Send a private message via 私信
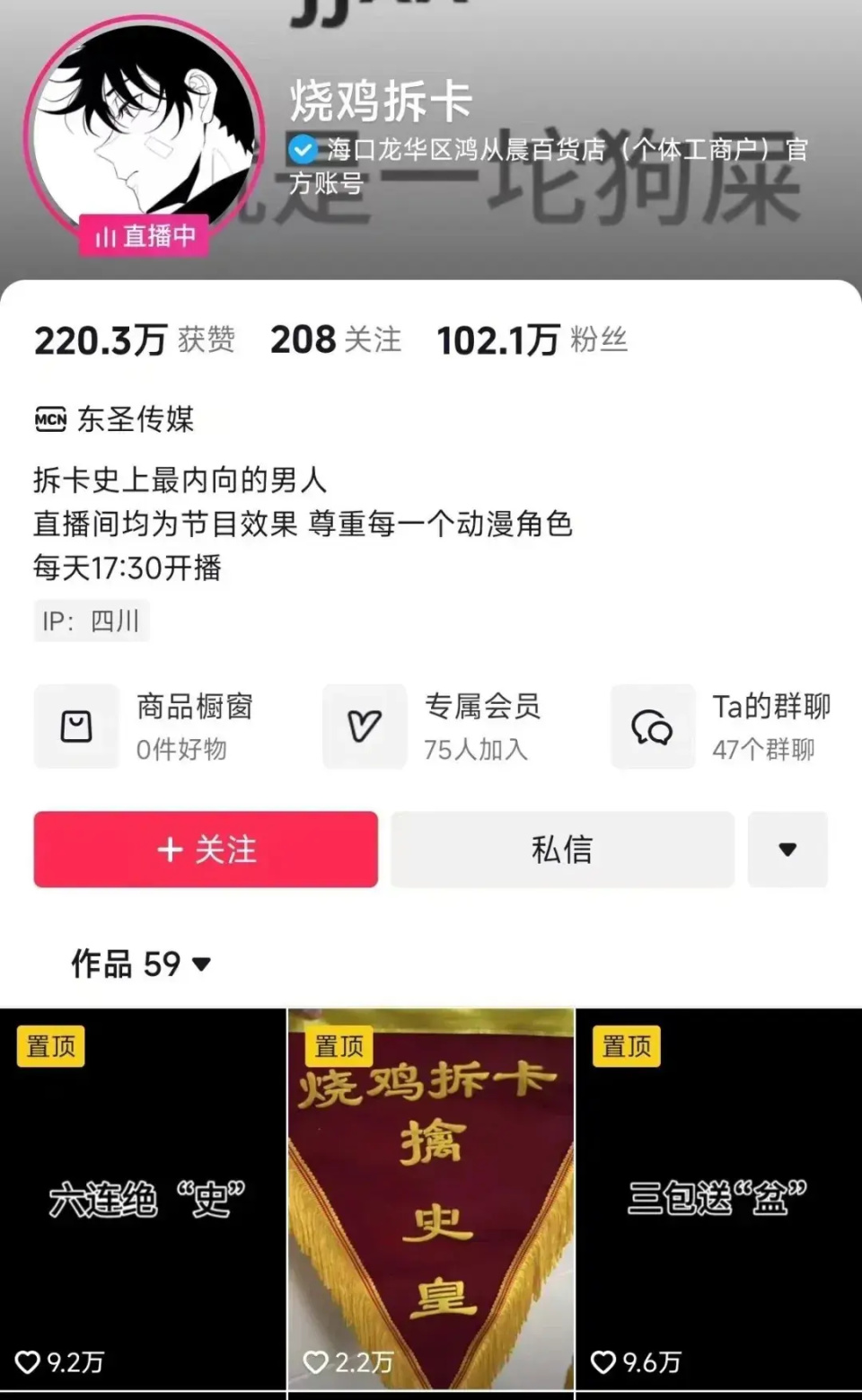Viewport: 862px width, 1400px height. pyautogui.click(x=562, y=850)
